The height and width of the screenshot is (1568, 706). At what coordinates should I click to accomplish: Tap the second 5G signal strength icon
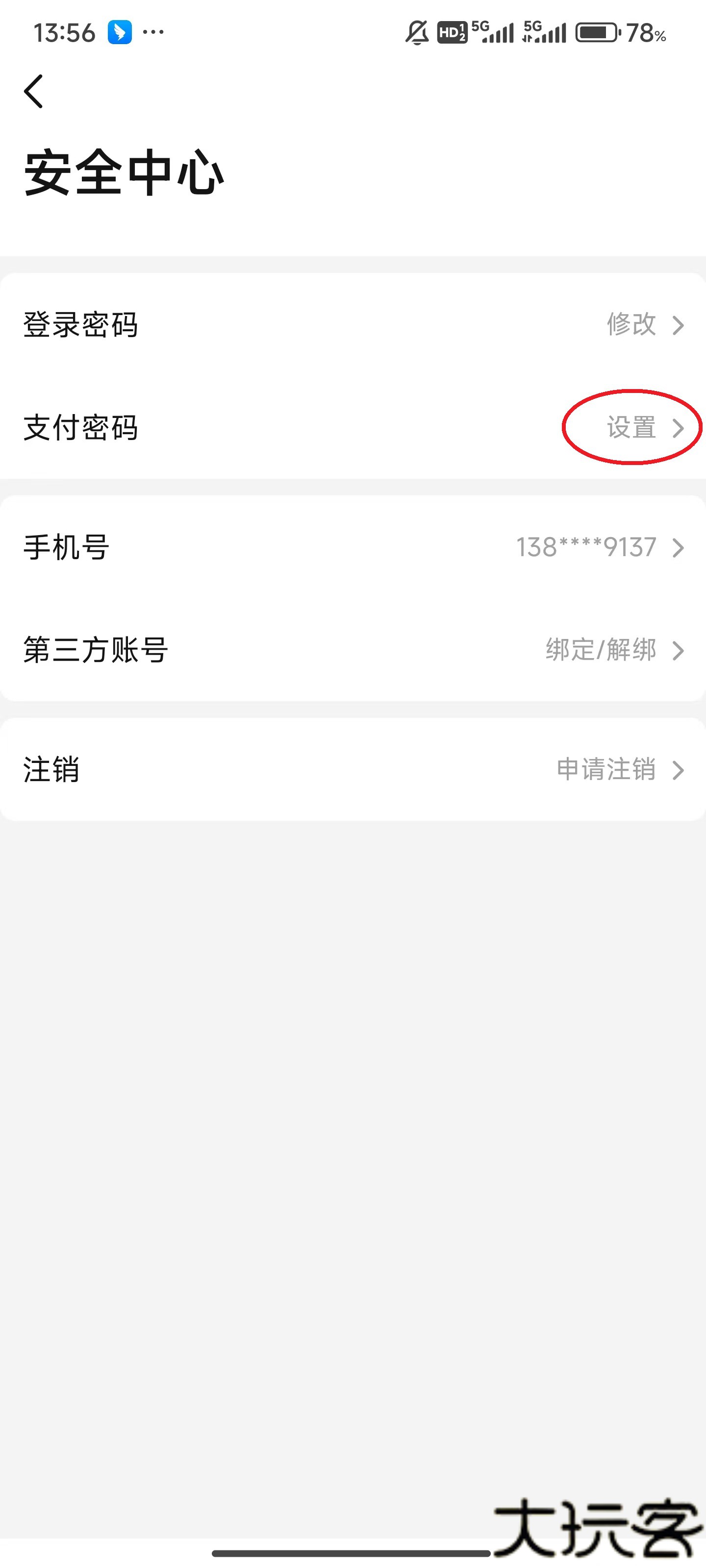[545, 33]
